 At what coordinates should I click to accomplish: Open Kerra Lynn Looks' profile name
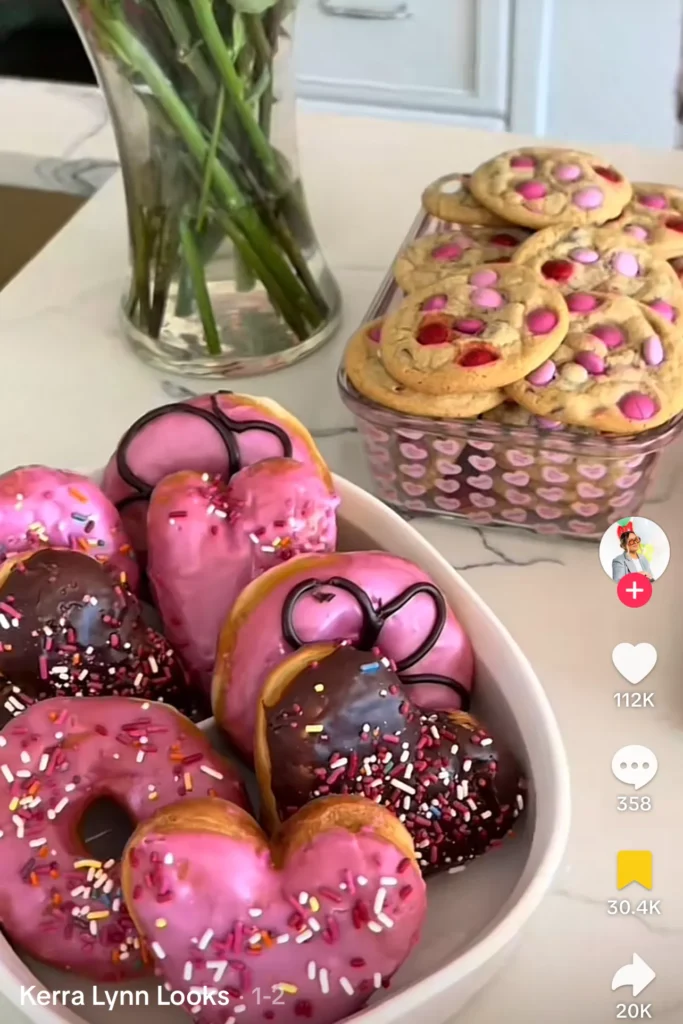[124, 995]
